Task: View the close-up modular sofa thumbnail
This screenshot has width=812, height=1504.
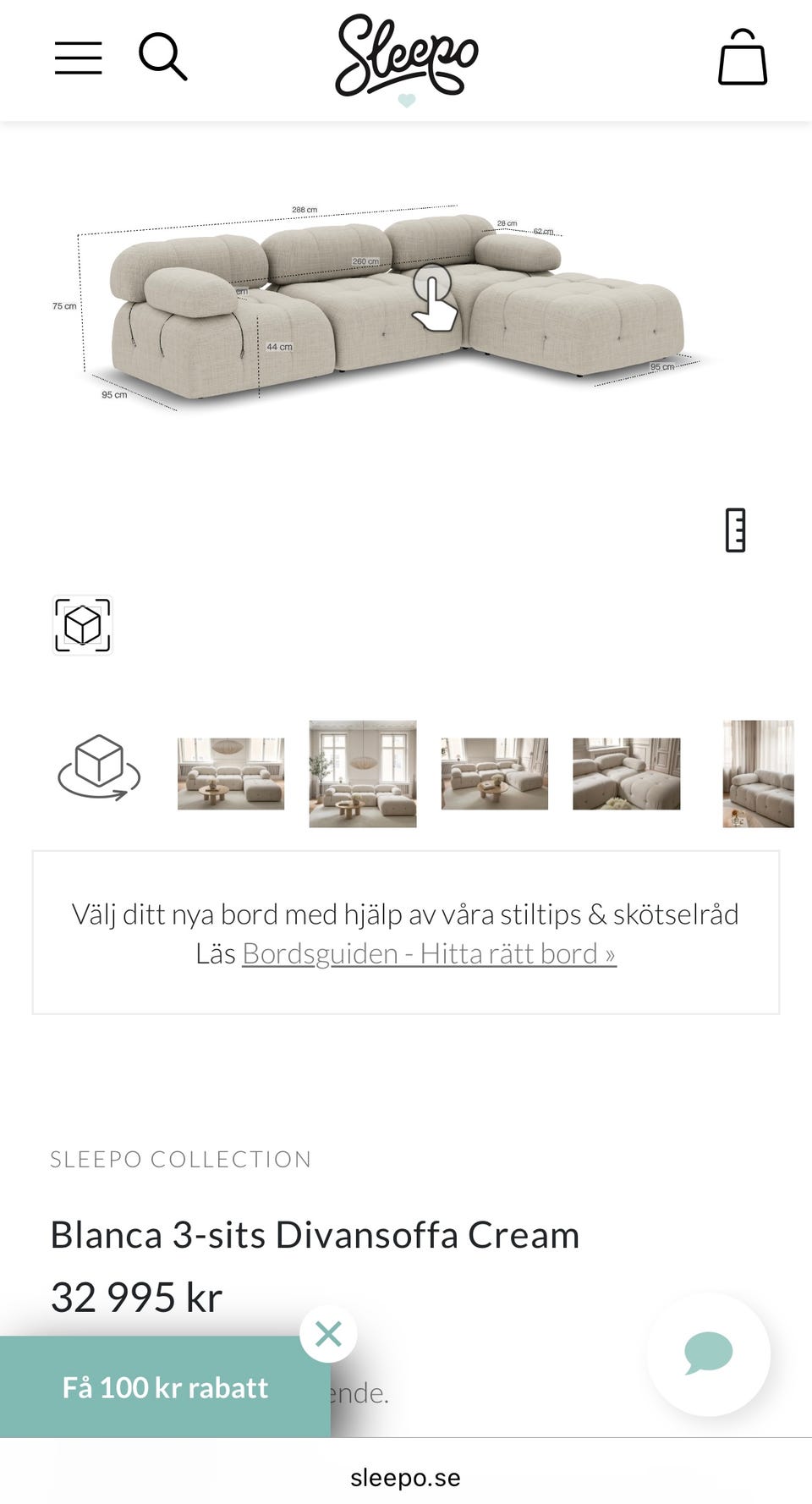Action: [x=625, y=772]
